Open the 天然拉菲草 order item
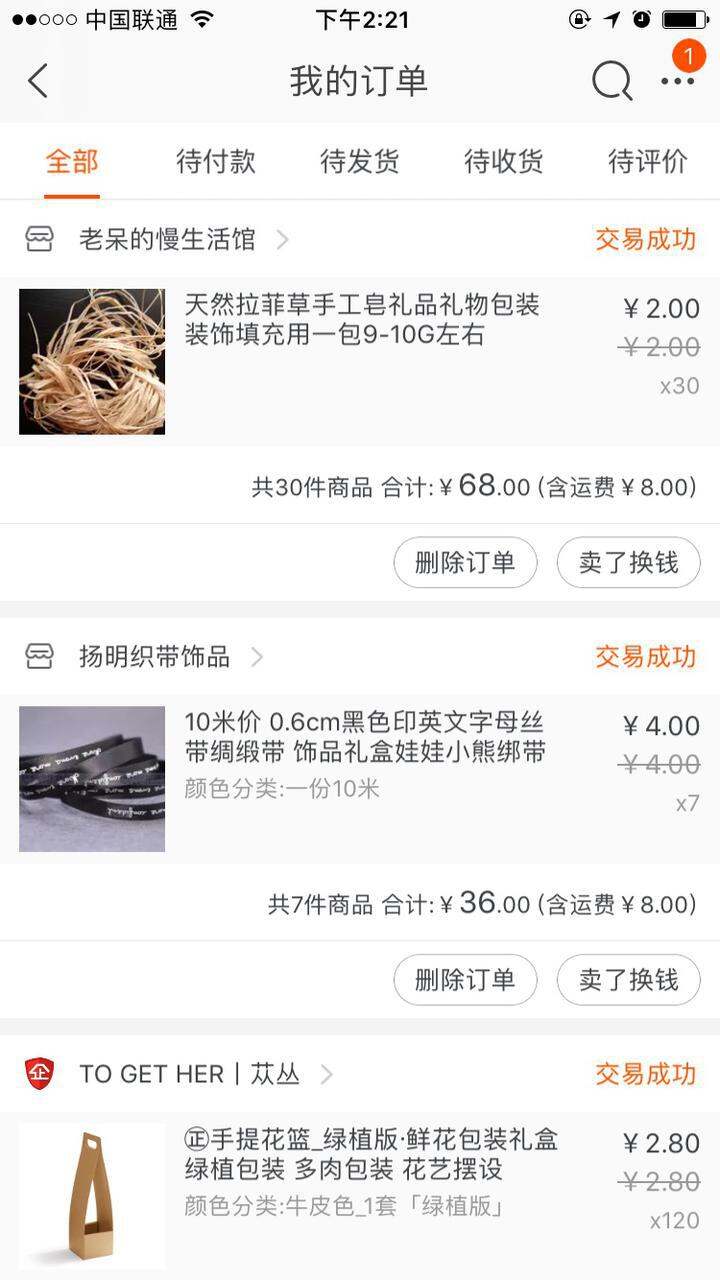Viewport: 720px width, 1280px height. click(360, 362)
